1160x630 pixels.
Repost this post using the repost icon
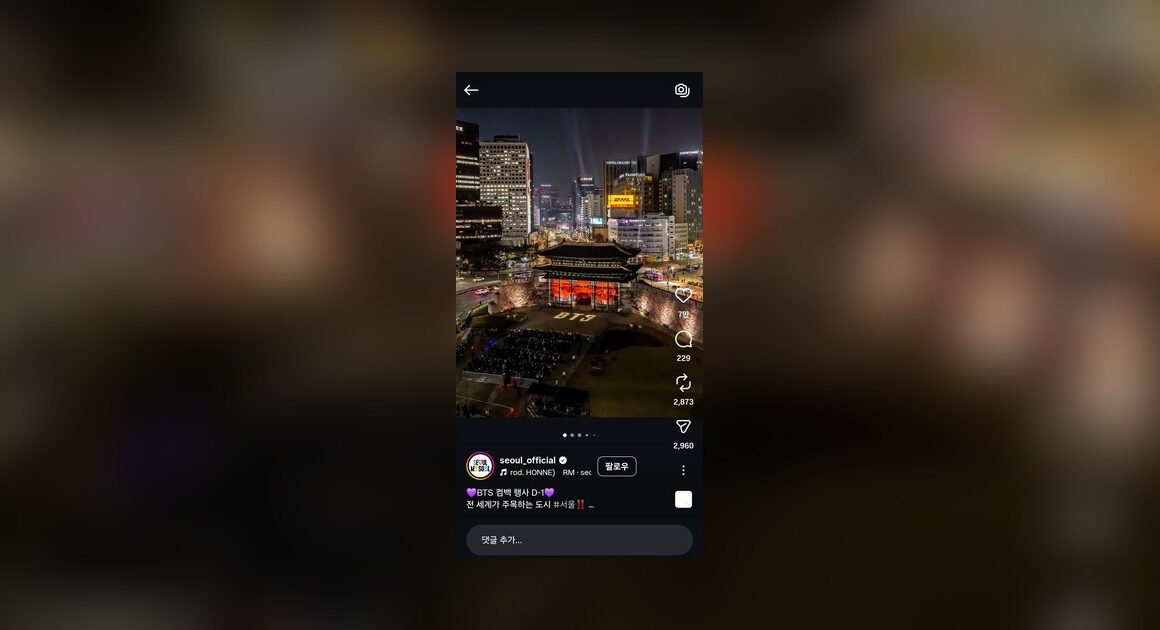pos(683,383)
